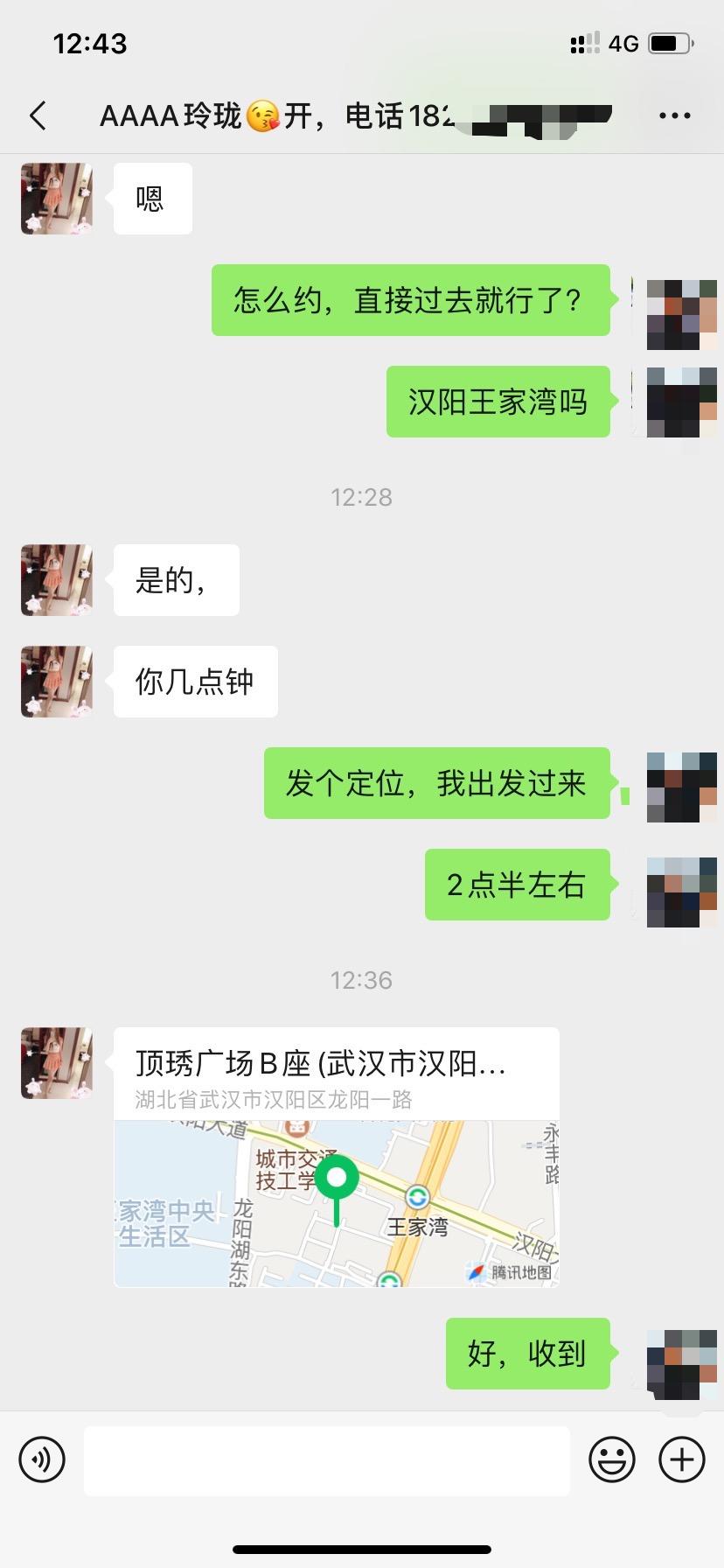Tap the green location pin on the map
This screenshot has width=724, height=1568.
(x=337, y=1179)
